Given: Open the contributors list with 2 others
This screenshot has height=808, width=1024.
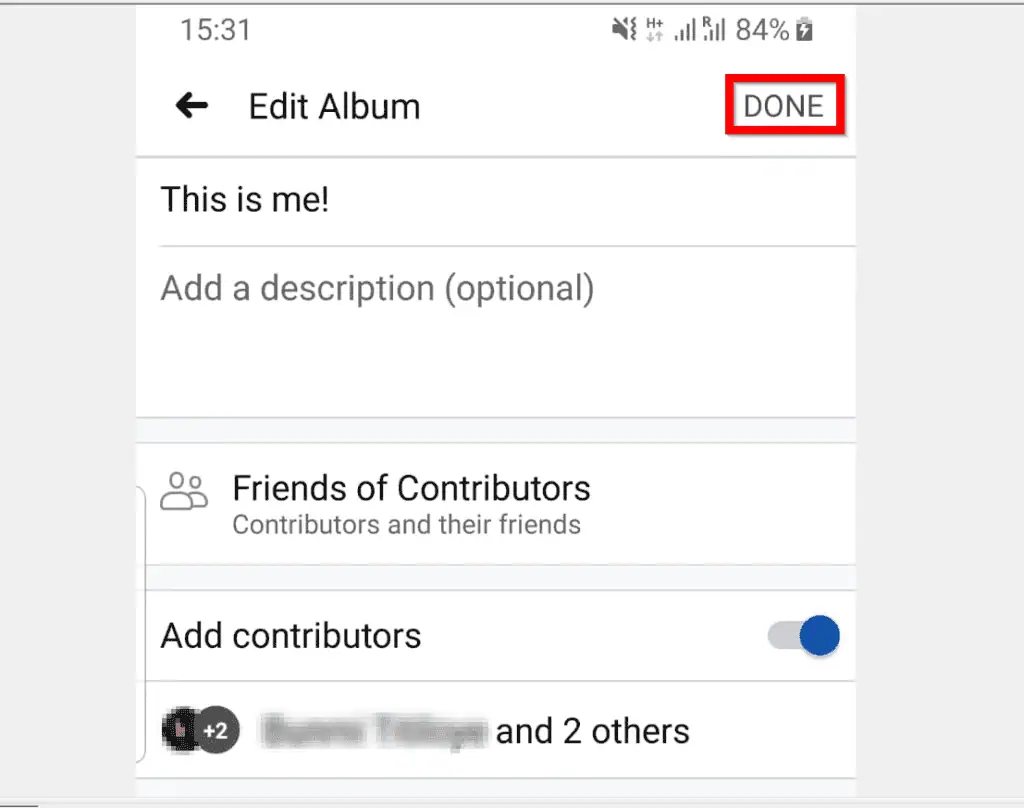Looking at the screenshot, I should pyautogui.click(x=425, y=731).
